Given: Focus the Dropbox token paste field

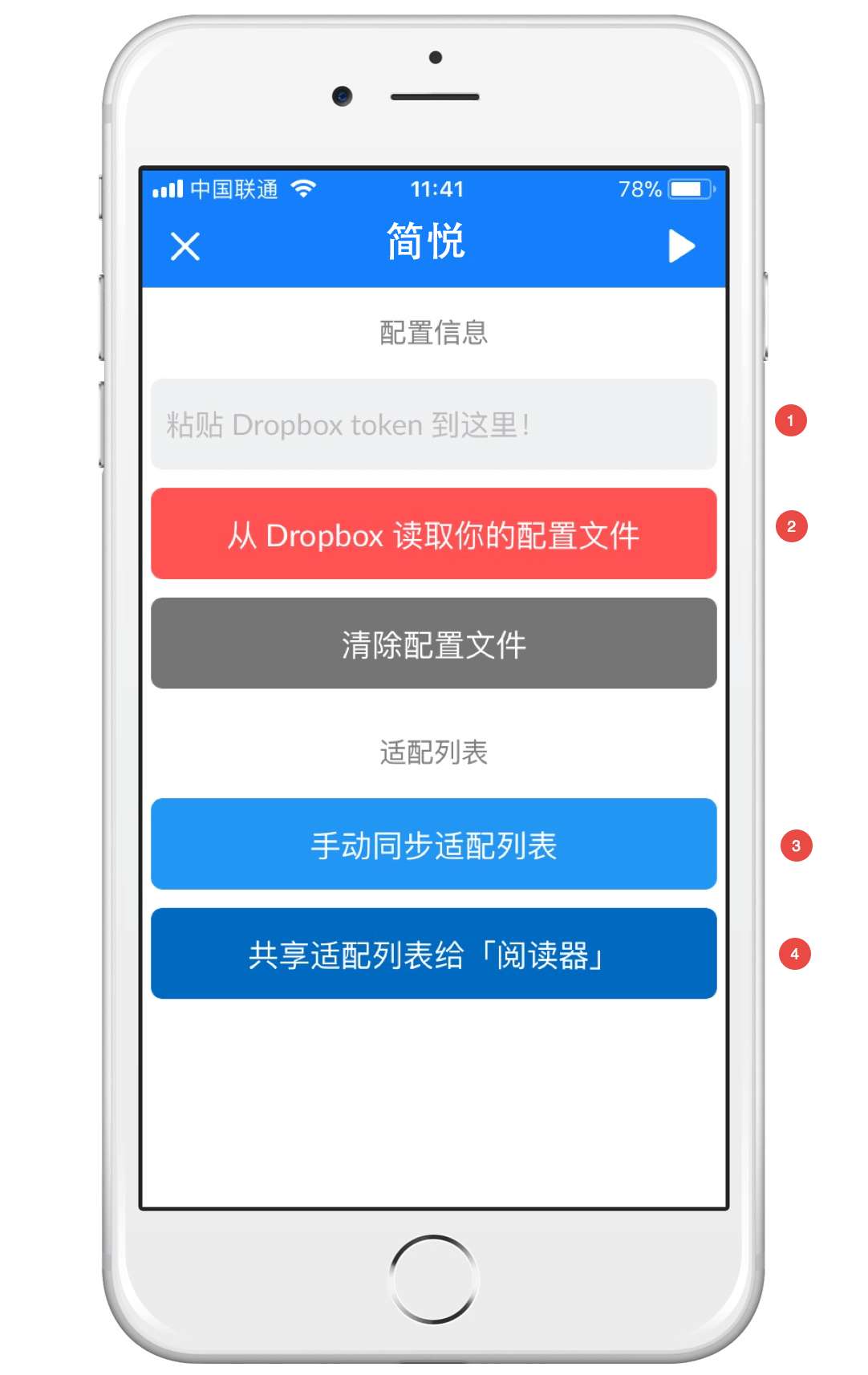Looking at the screenshot, I should 433,424.
